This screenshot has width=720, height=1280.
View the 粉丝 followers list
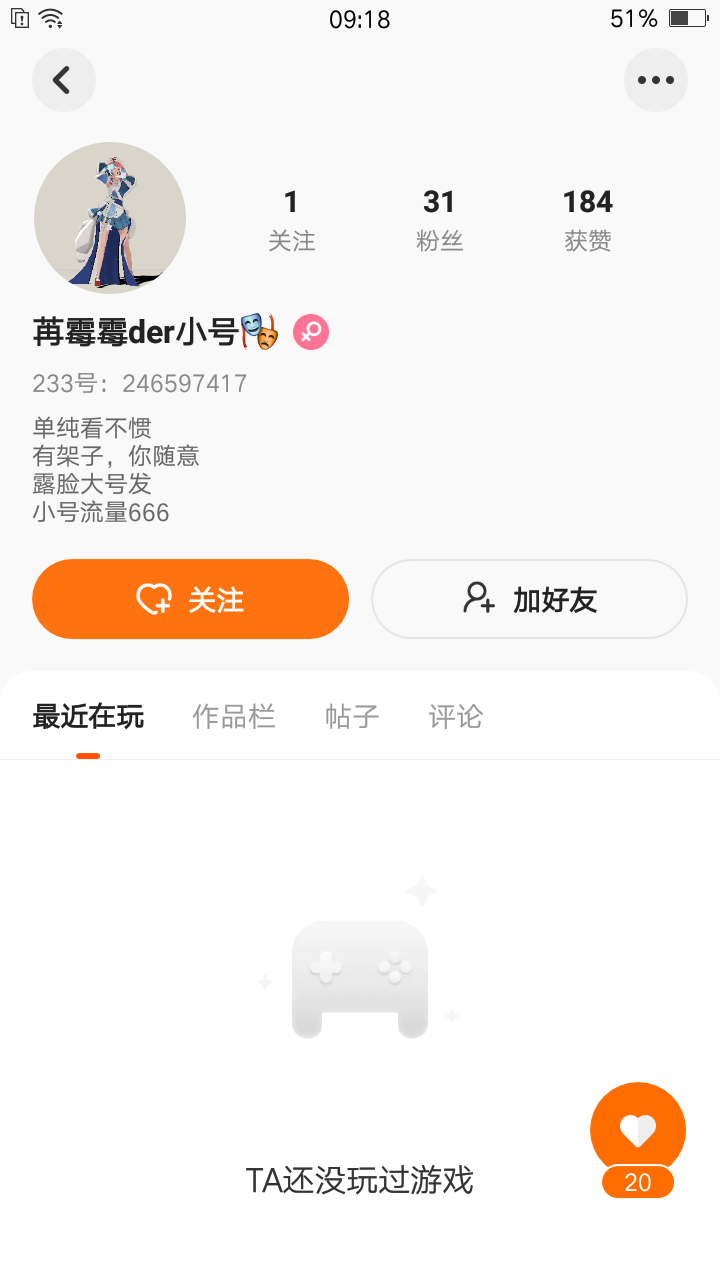[x=439, y=220]
